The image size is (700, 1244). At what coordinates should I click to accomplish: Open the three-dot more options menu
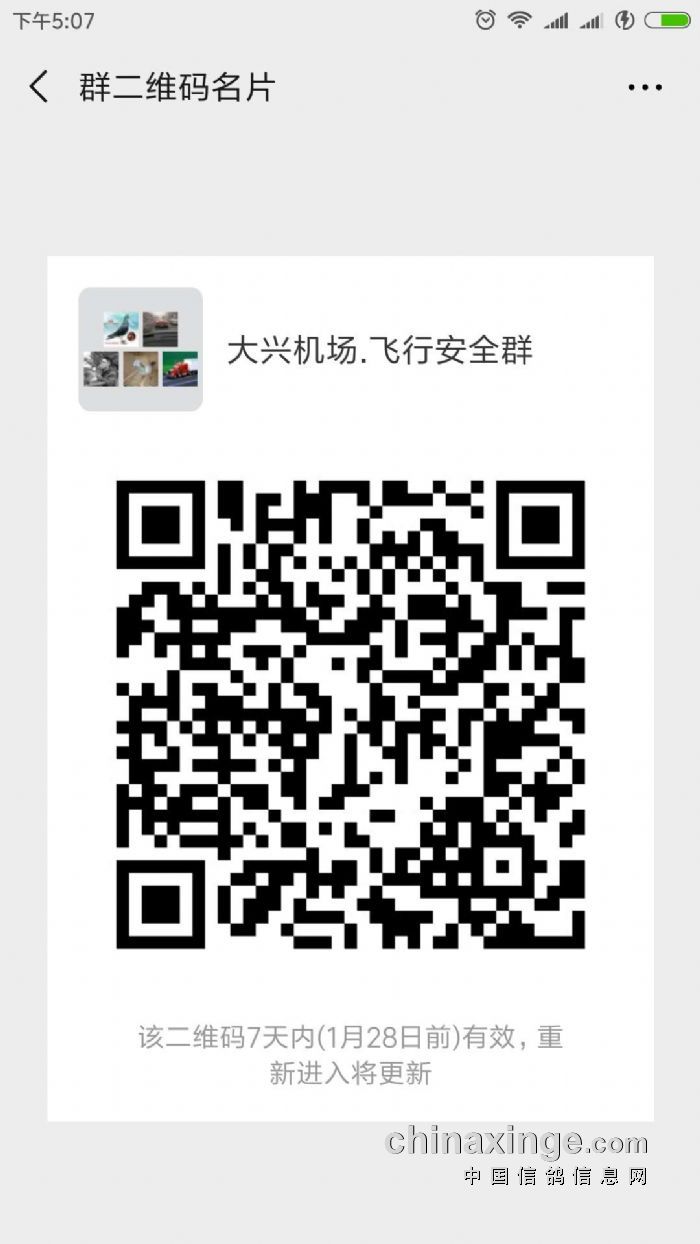(x=645, y=88)
